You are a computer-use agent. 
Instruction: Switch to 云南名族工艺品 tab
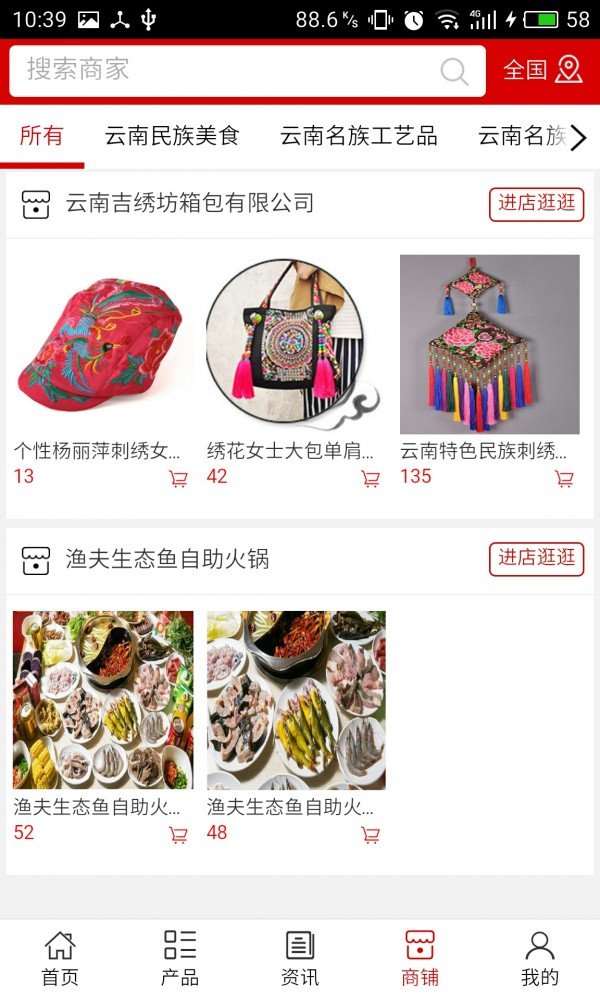click(358, 136)
